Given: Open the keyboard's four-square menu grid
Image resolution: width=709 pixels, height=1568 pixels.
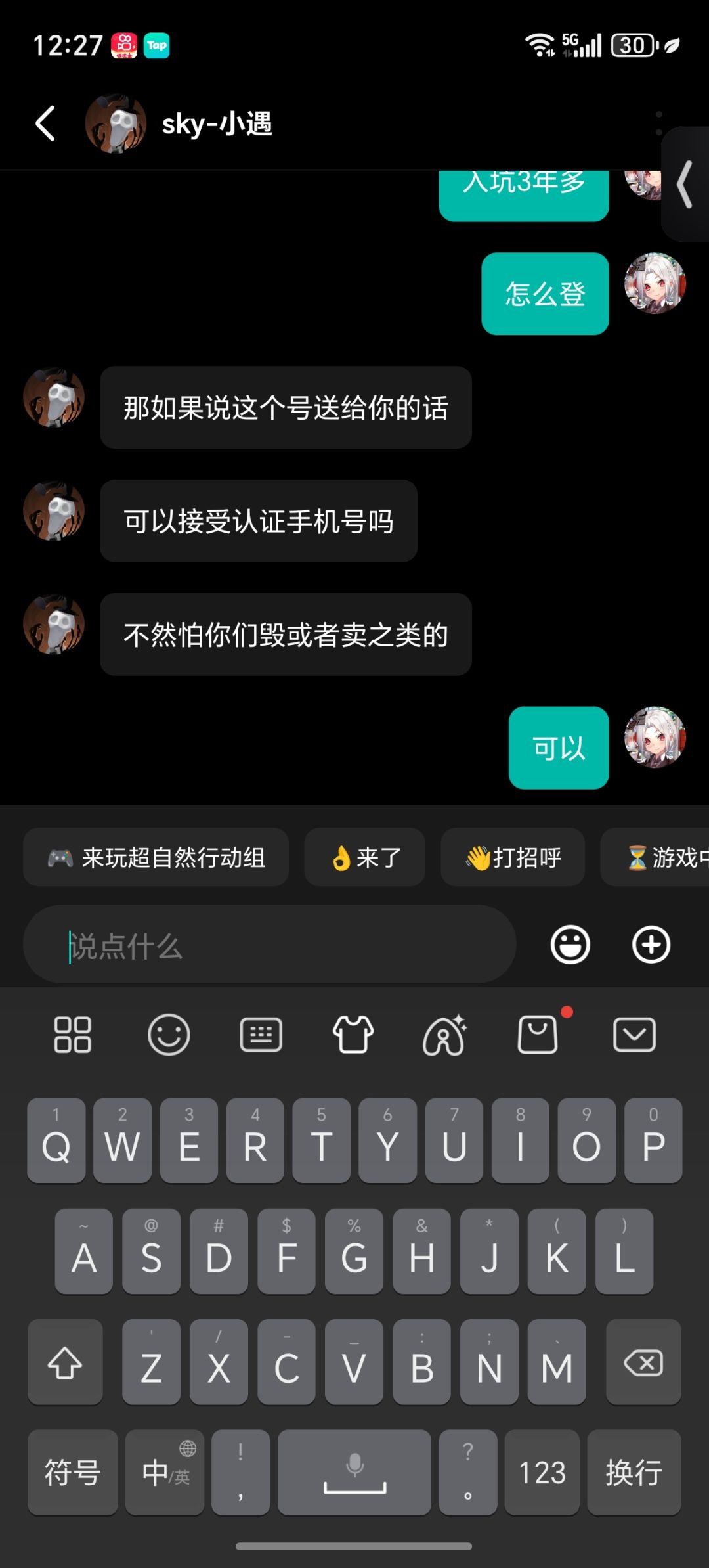Looking at the screenshot, I should click(72, 1035).
